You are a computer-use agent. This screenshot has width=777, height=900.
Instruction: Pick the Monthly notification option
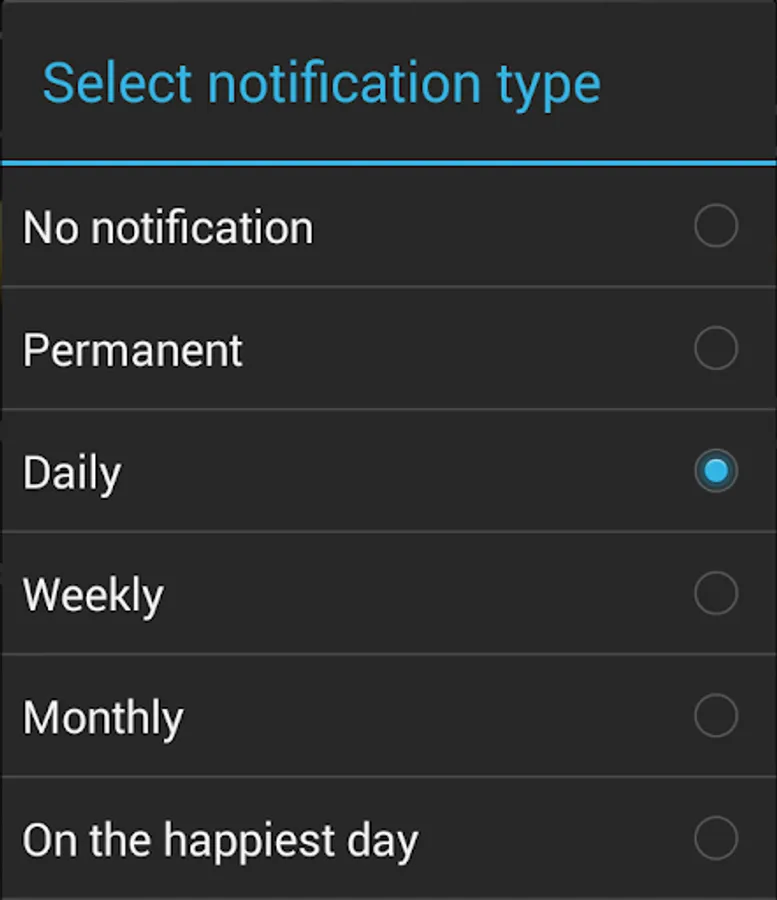715,716
